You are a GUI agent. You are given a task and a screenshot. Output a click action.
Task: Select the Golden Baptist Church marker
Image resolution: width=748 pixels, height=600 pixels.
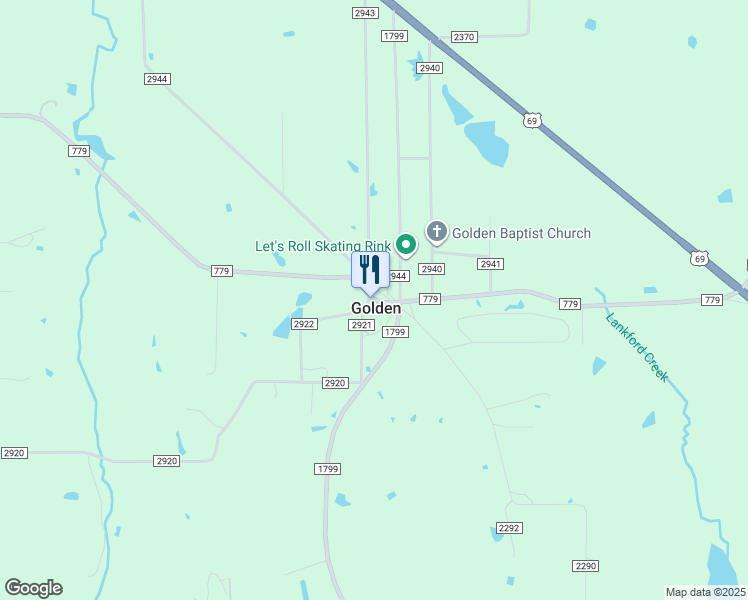436,233
